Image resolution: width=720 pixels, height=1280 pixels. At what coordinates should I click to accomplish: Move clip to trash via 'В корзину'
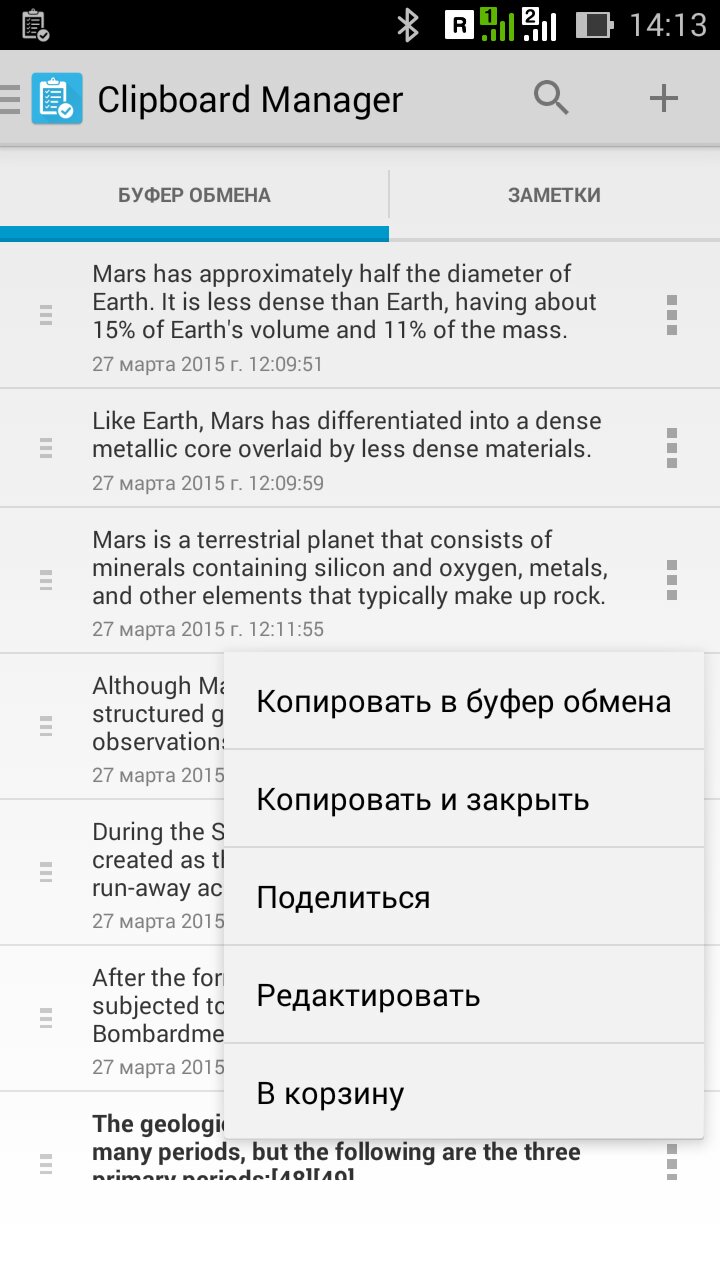[x=463, y=1092]
